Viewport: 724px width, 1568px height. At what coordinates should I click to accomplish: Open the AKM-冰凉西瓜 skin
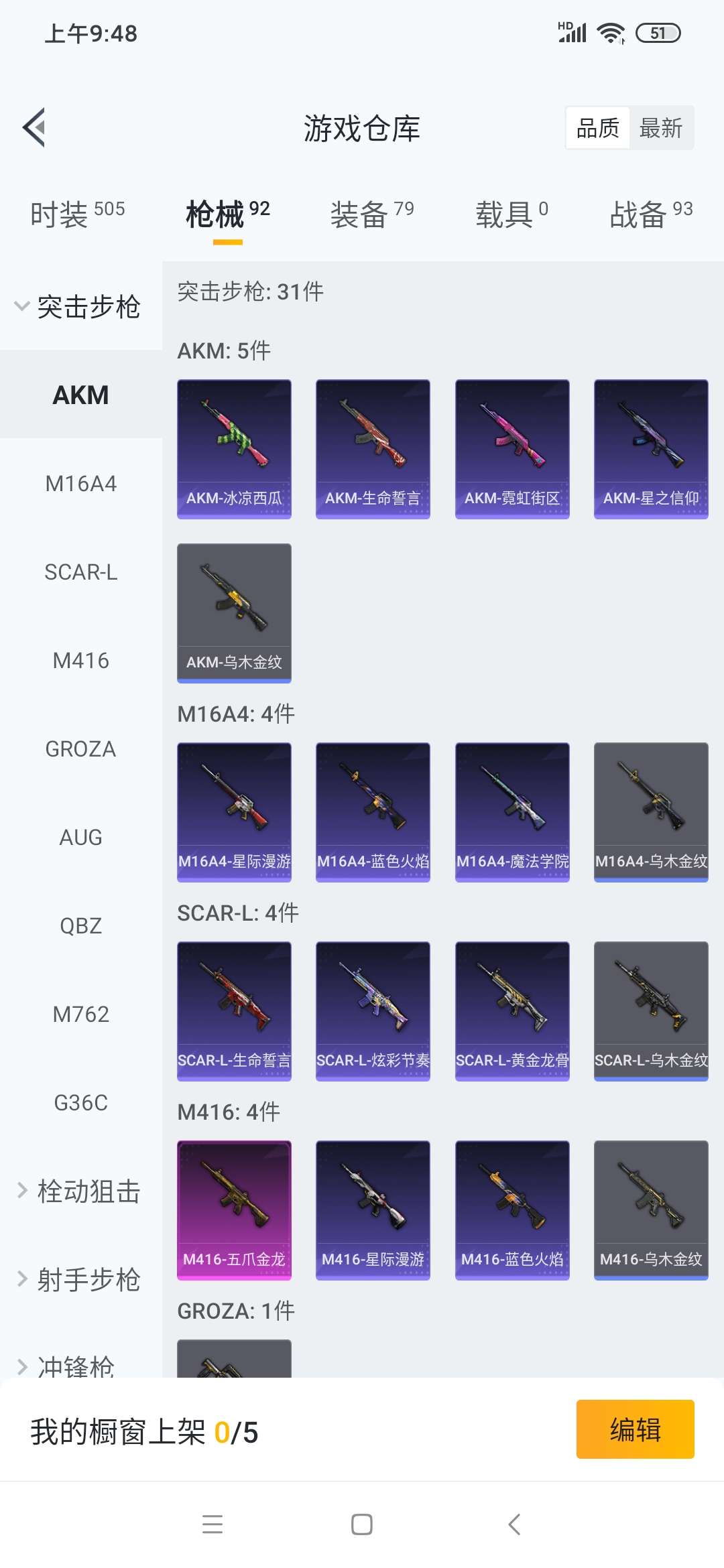point(234,449)
